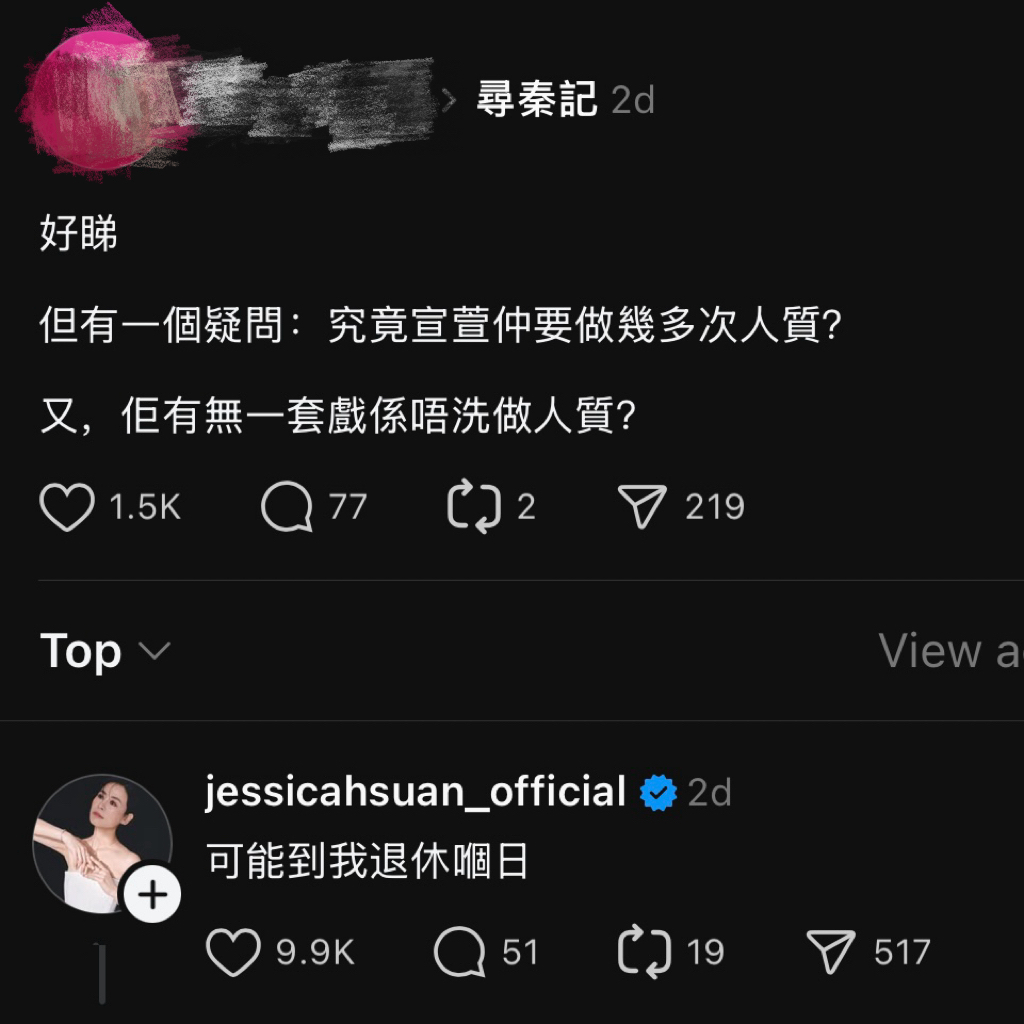Like the reply from jessicahsuan_official
Image resolution: width=1024 pixels, height=1024 pixels.
click(x=233, y=952)
